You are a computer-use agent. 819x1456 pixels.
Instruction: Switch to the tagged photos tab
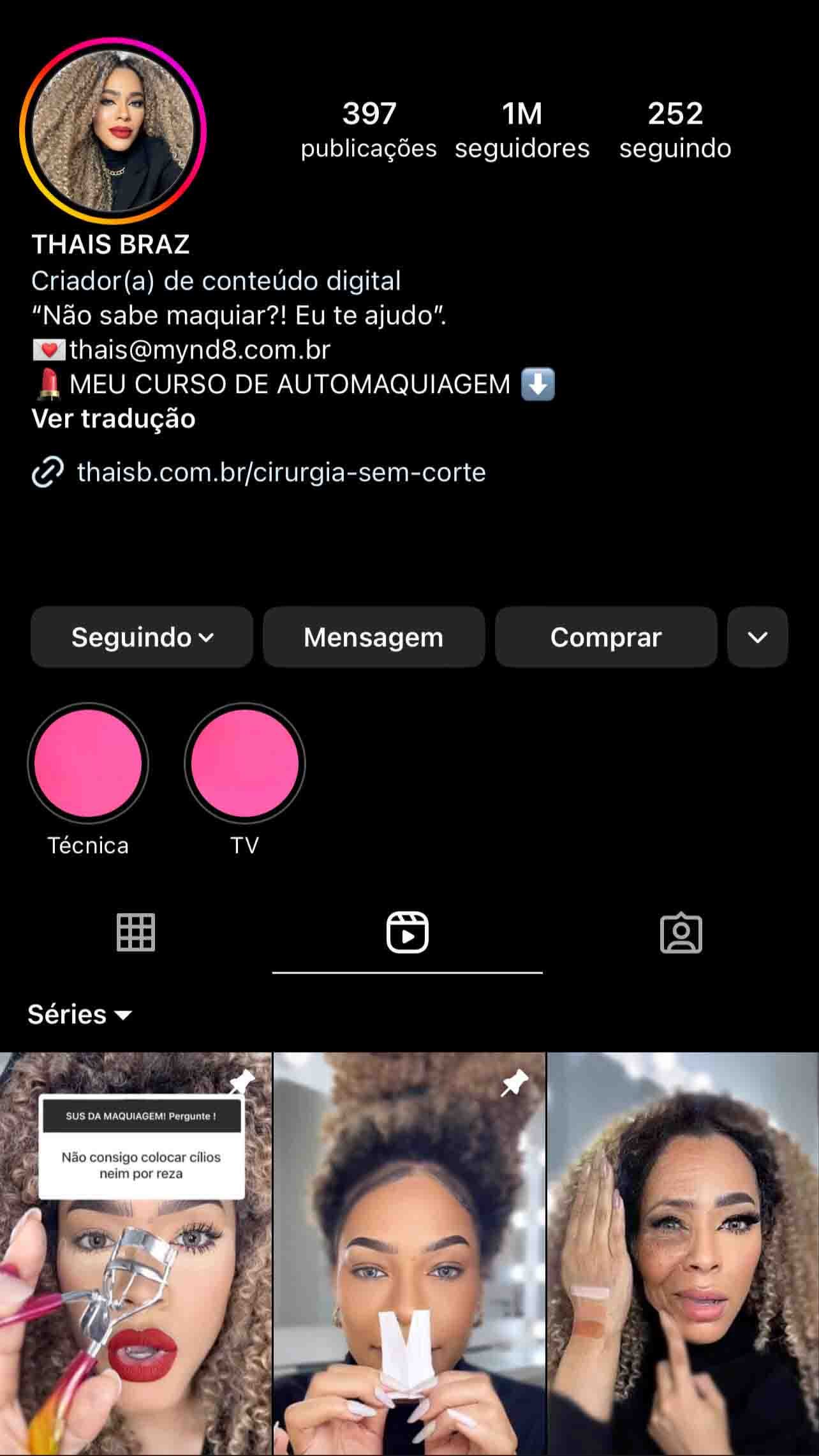[x=681, y=932]
